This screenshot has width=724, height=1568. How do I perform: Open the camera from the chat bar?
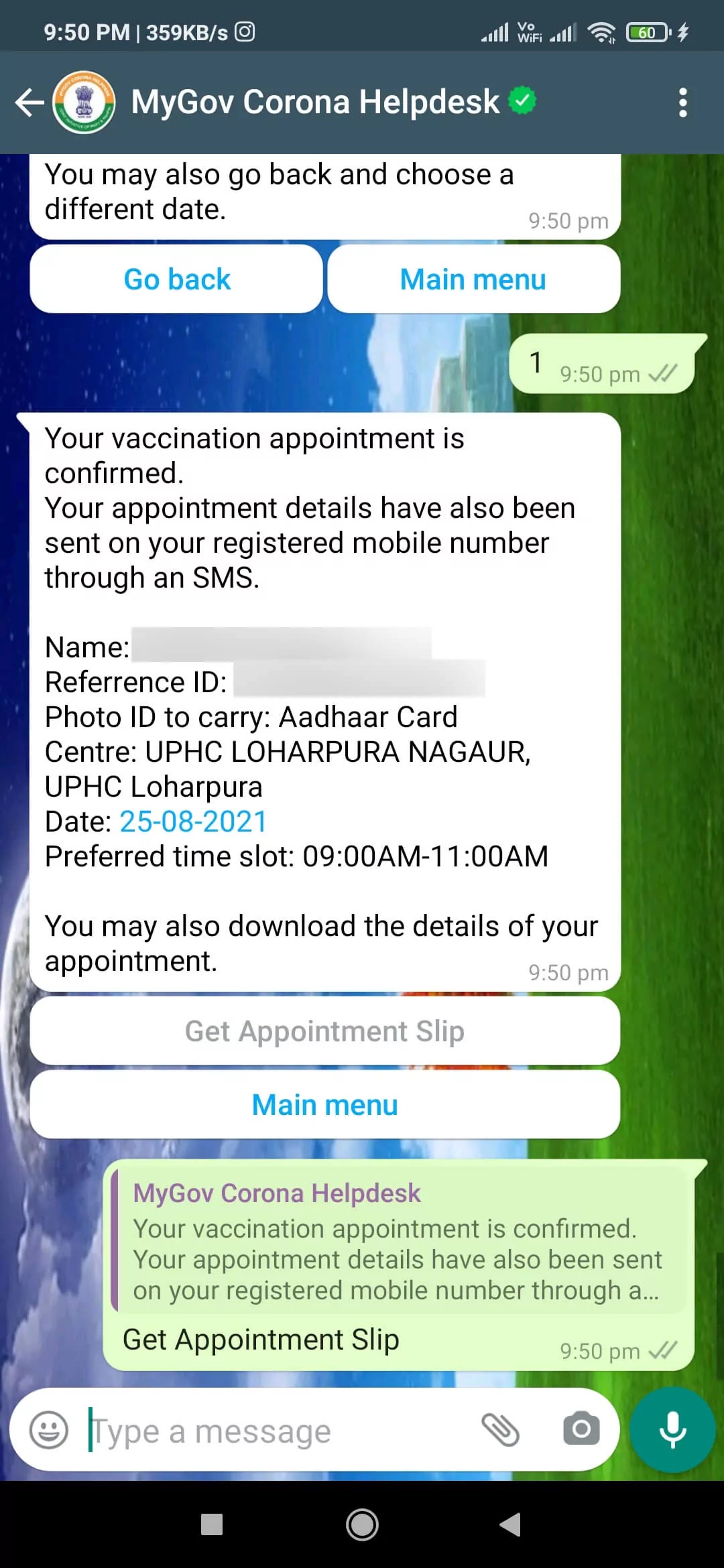pos(581,1429)
